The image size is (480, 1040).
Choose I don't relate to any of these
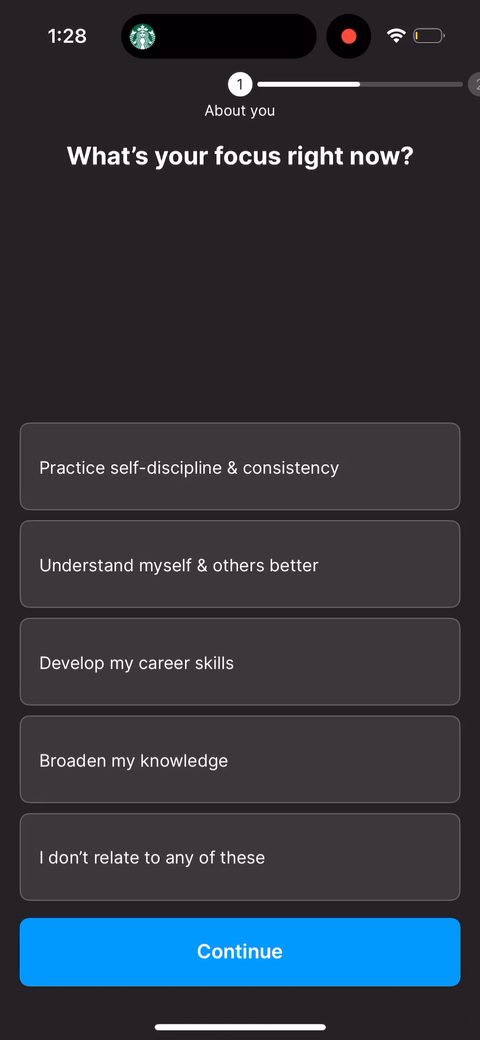240,856
